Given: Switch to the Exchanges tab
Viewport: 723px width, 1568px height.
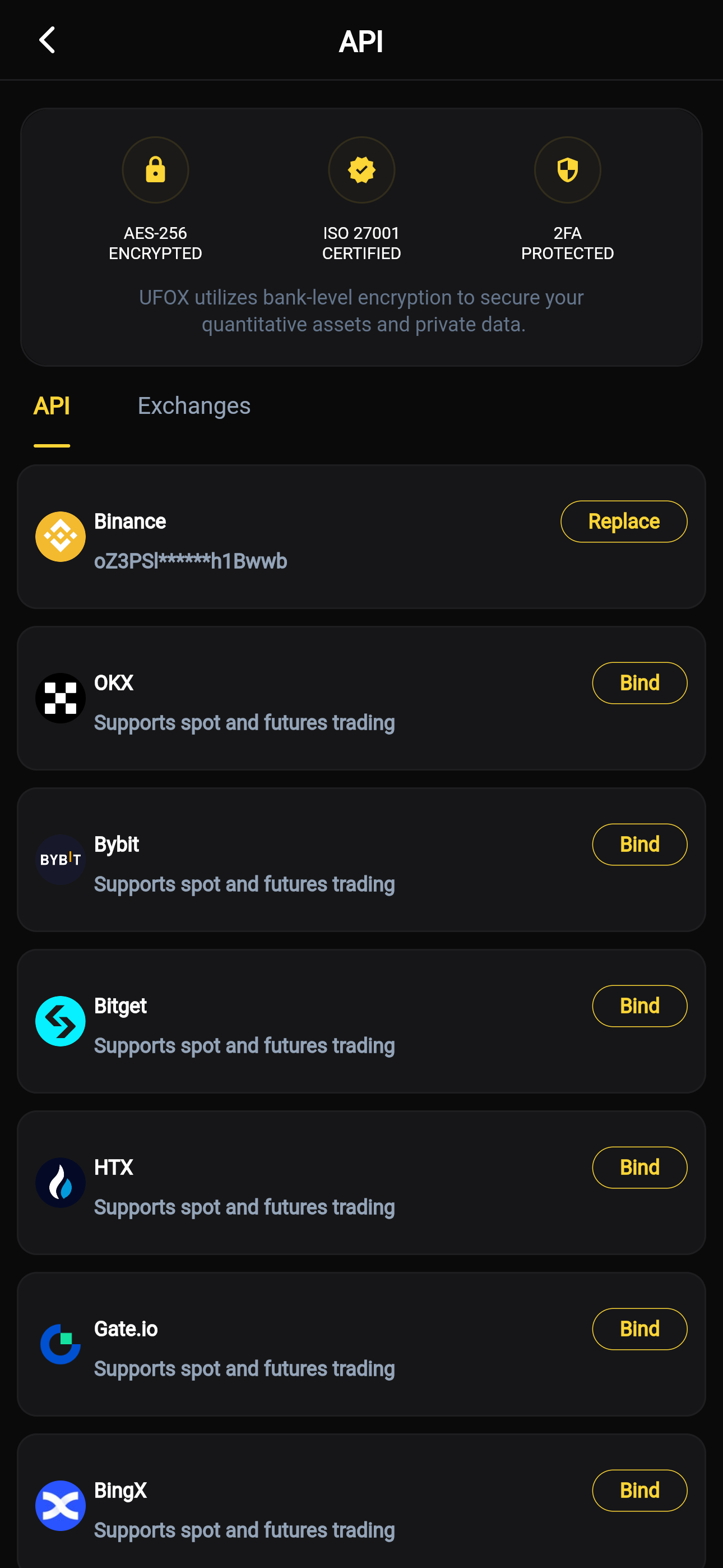Looking at the screenshot, I should click(193, 405).
